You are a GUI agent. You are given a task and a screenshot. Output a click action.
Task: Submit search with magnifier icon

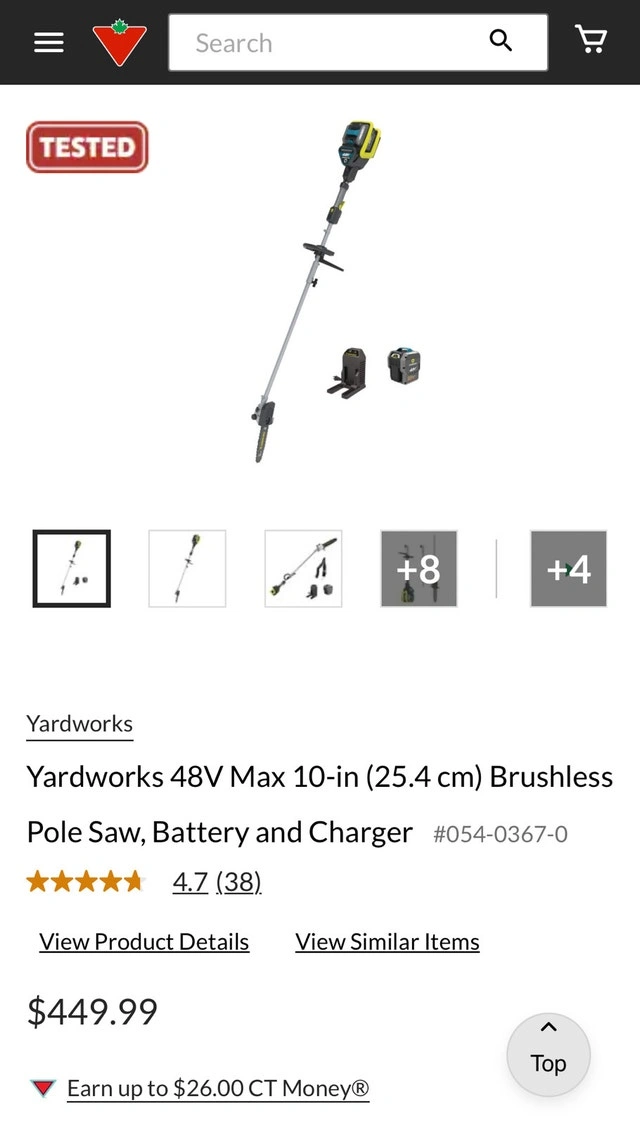501,41
